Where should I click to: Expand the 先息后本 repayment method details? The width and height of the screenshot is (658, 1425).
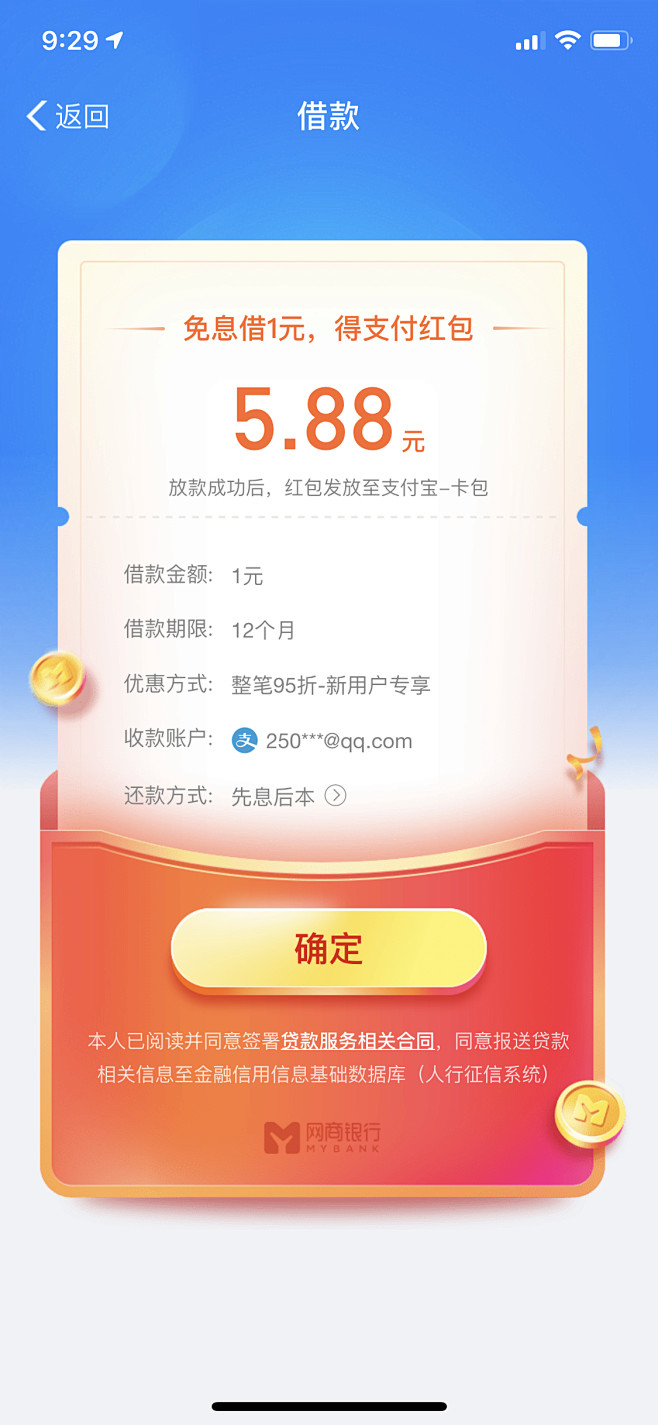[x=336, y=796]
